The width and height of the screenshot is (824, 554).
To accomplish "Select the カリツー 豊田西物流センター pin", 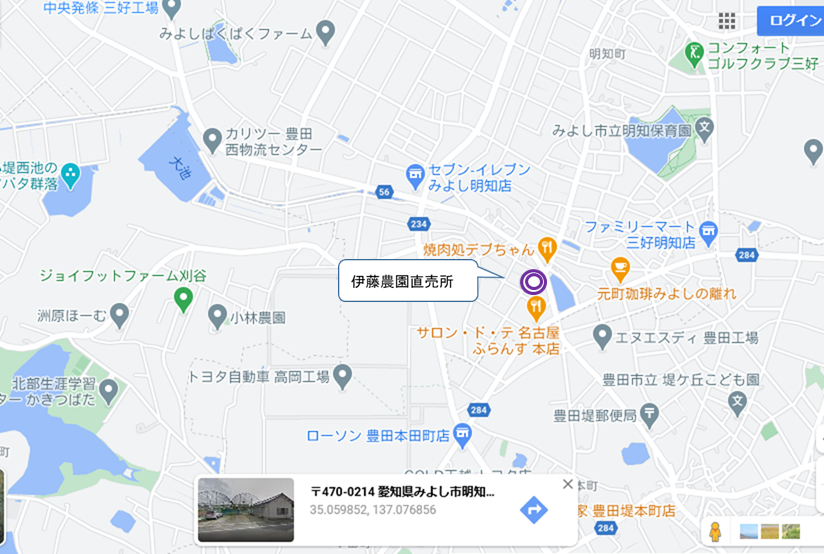I will 211,138.
